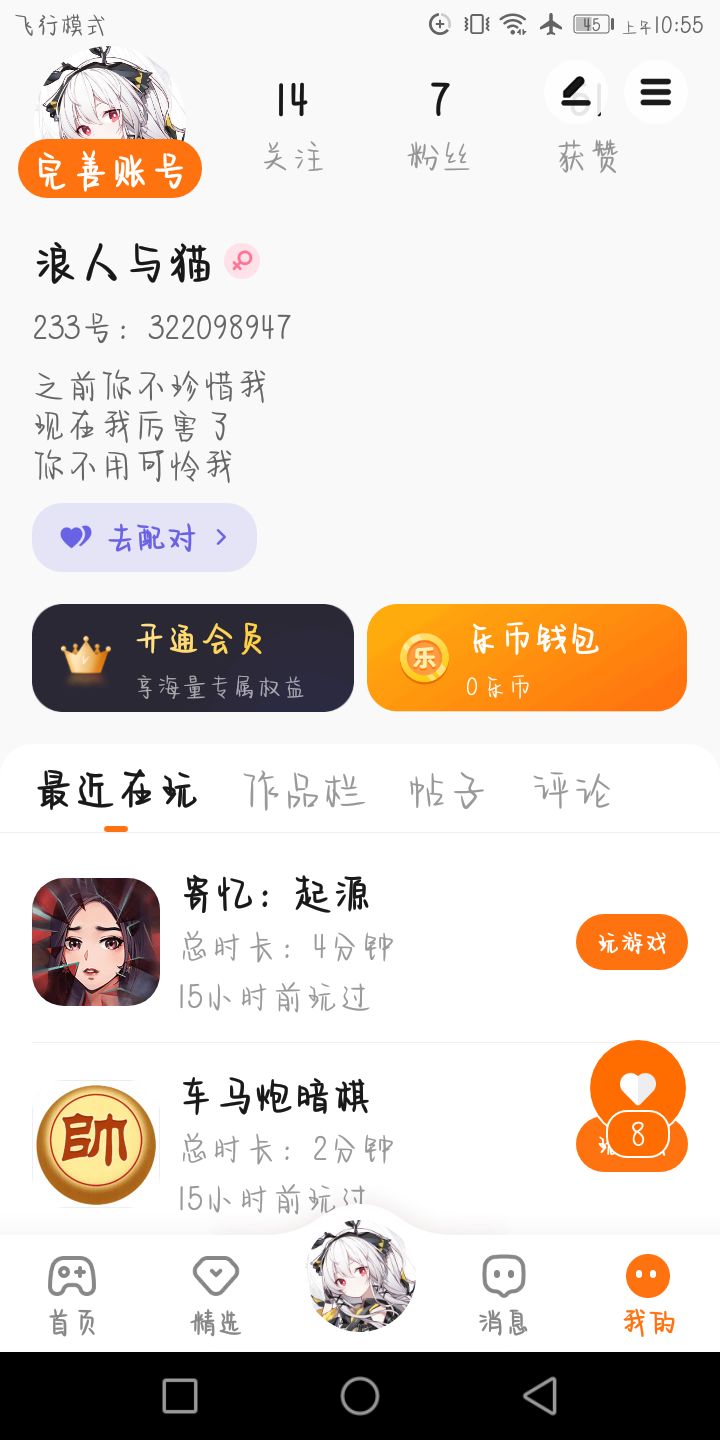Open the 消息 messages tab
Viewport: 720px width, 1440px height.
coord(503,1294)
